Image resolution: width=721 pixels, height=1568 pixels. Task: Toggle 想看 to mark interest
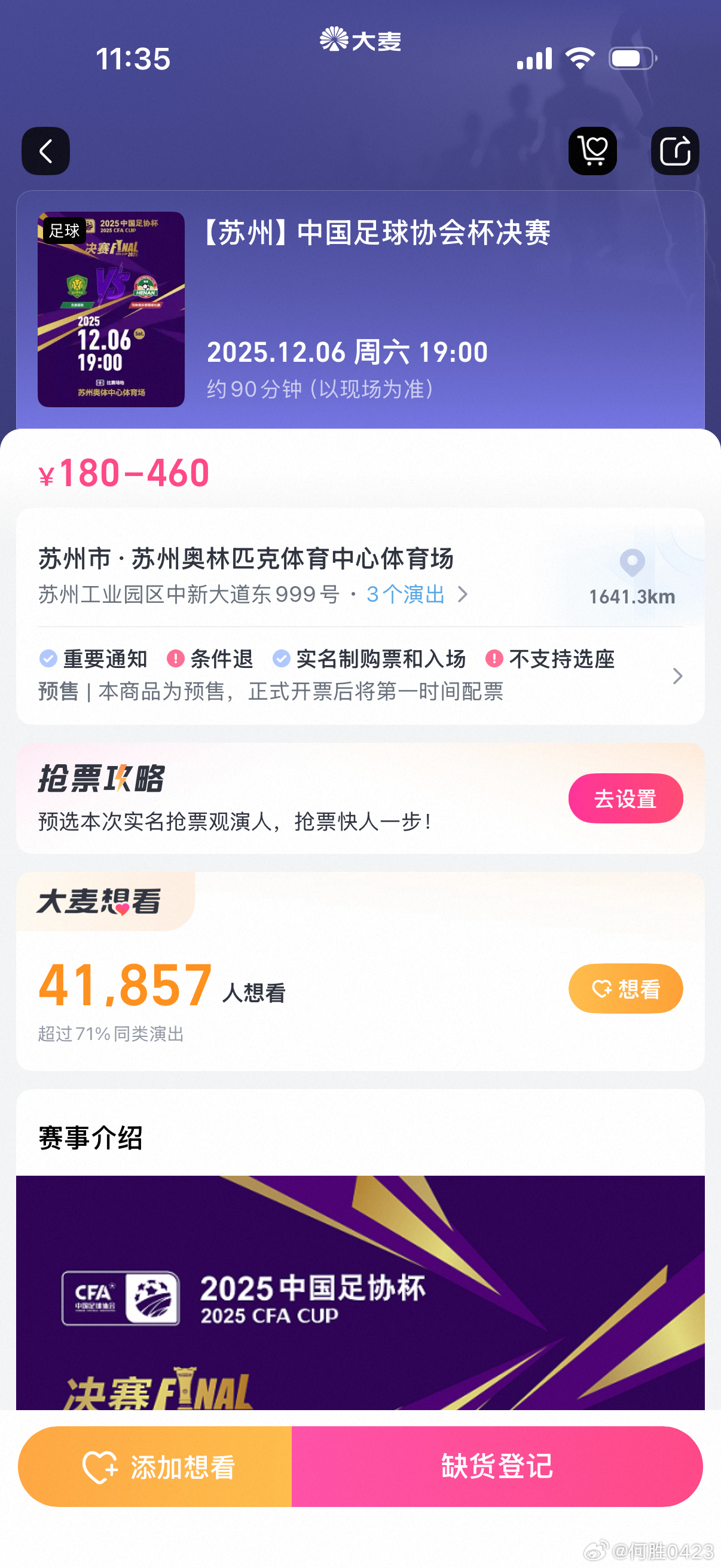625,989
